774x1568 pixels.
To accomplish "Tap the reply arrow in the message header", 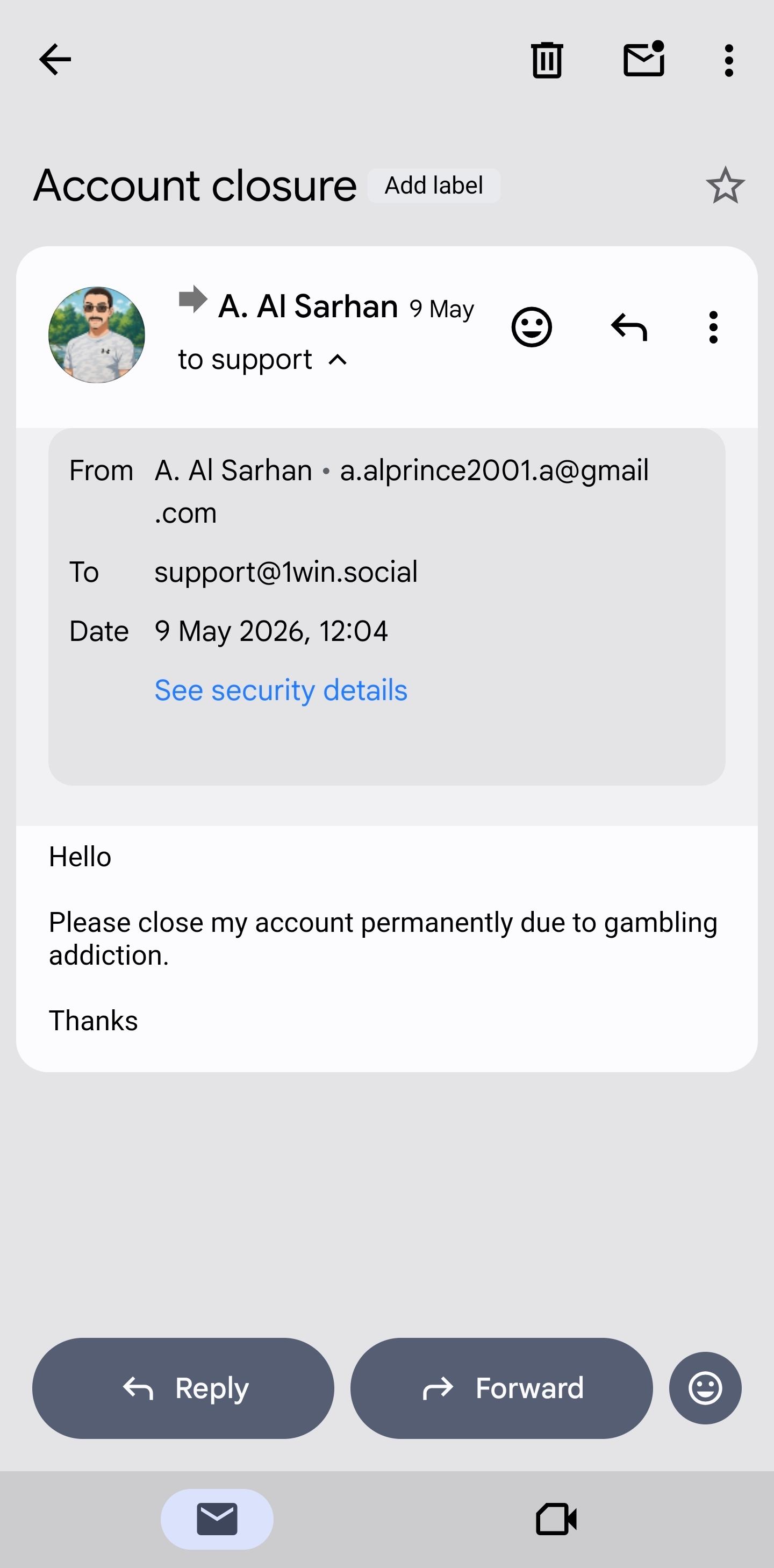I will point(628,327).
